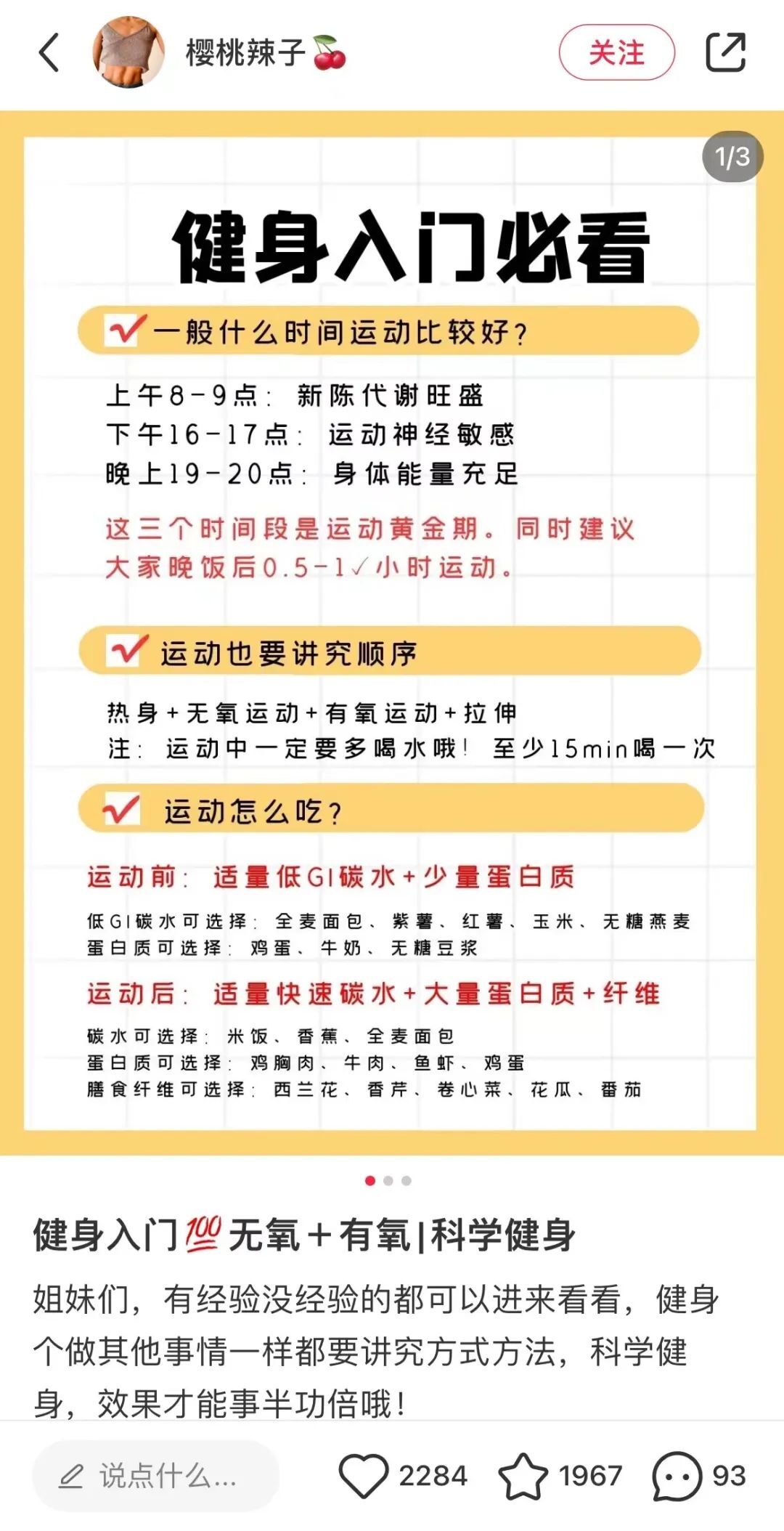Like this post with heart icon
This screenshot has width=784, height=1531.
tap(364, 1476)
